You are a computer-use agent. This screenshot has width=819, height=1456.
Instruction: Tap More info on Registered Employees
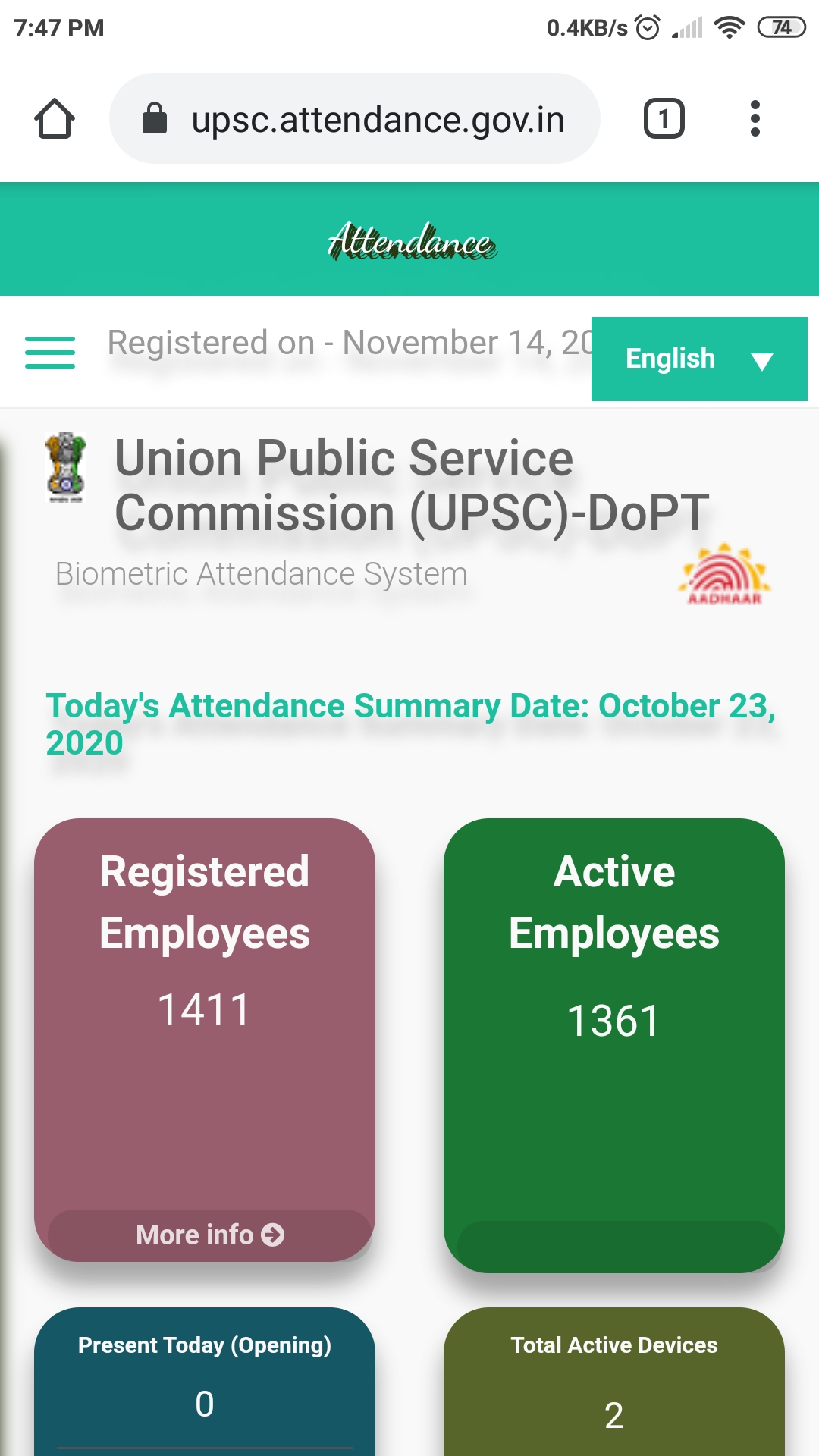pos(209,1235)
